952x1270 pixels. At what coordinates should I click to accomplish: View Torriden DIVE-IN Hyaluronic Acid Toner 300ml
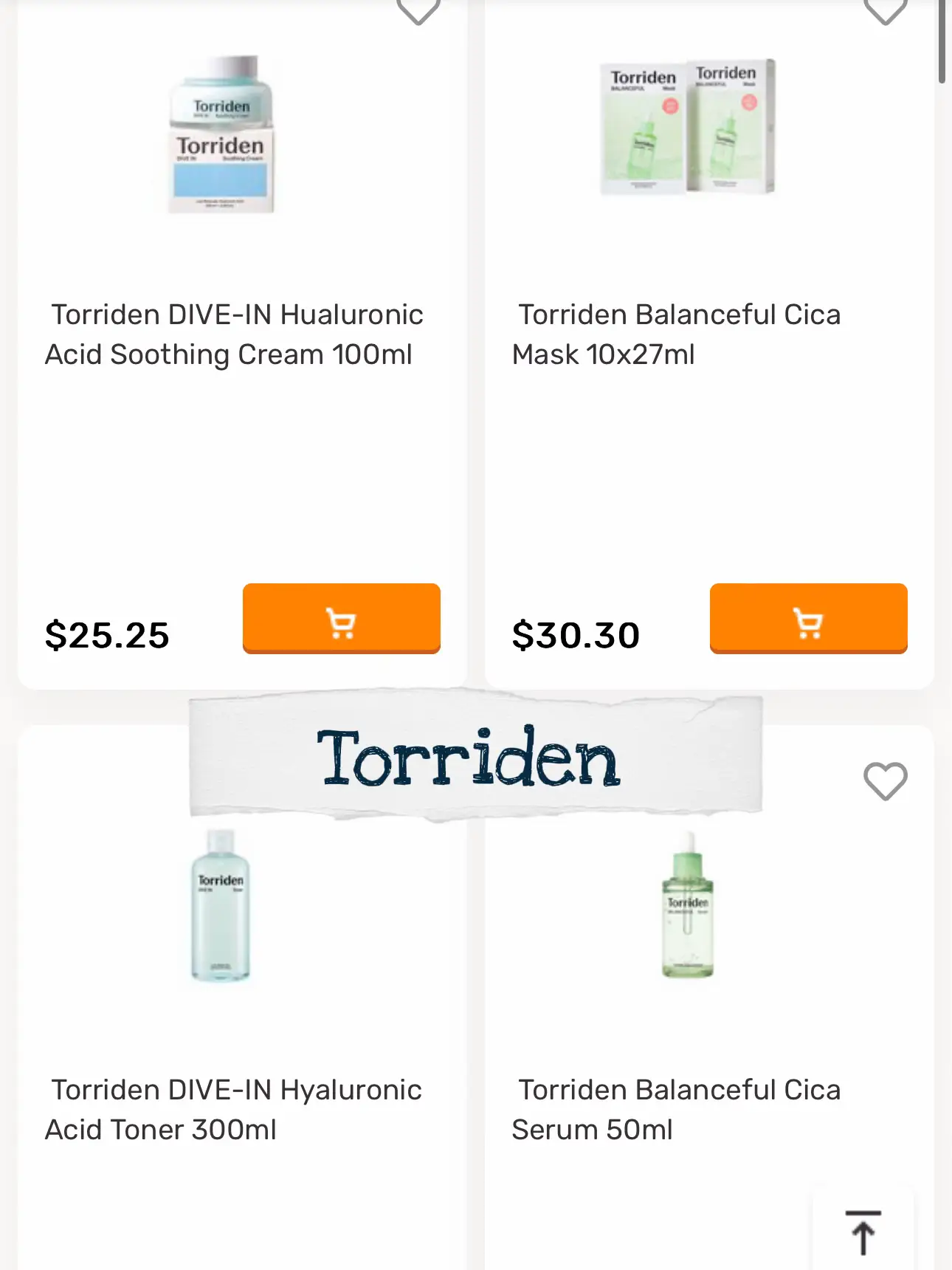(233, 1109)
